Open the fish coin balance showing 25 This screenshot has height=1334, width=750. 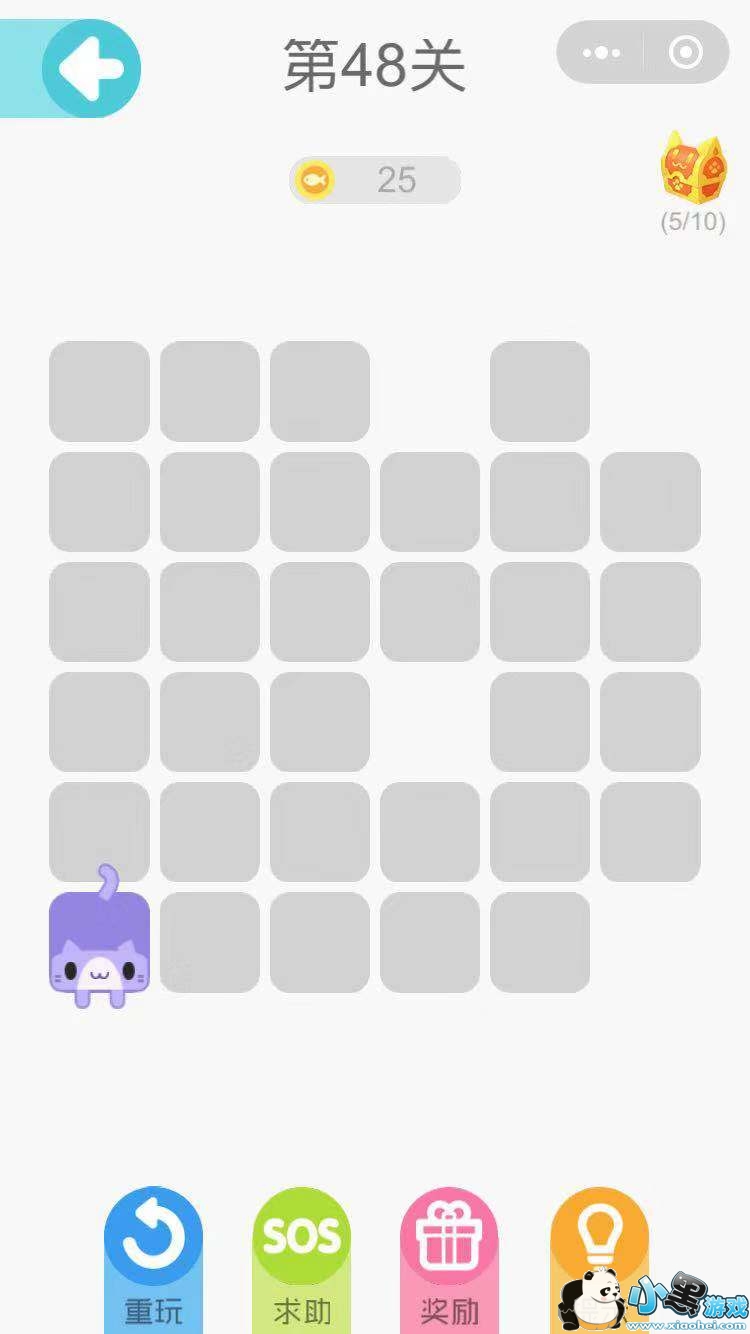(x=375, y=180)
